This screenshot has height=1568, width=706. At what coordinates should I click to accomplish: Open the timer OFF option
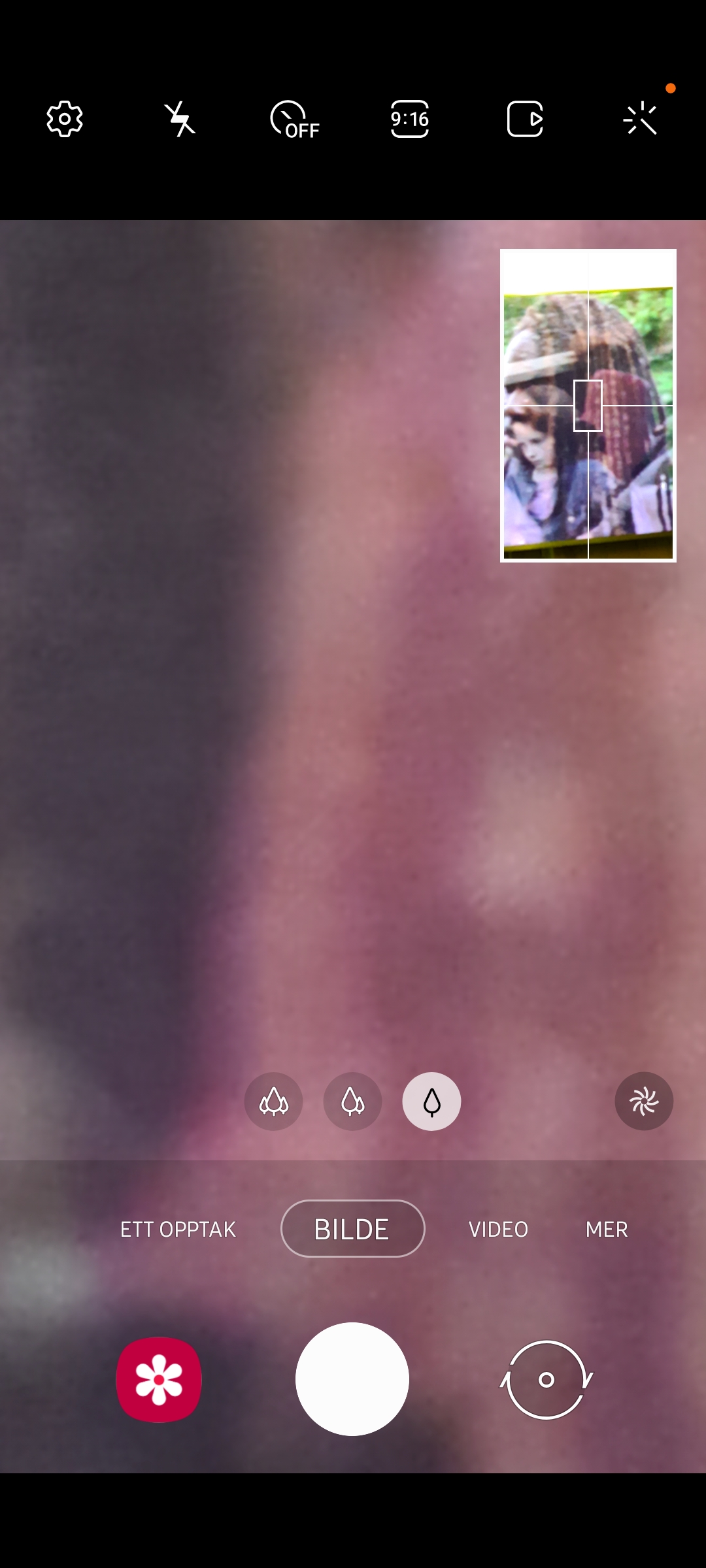click(294, 120)
